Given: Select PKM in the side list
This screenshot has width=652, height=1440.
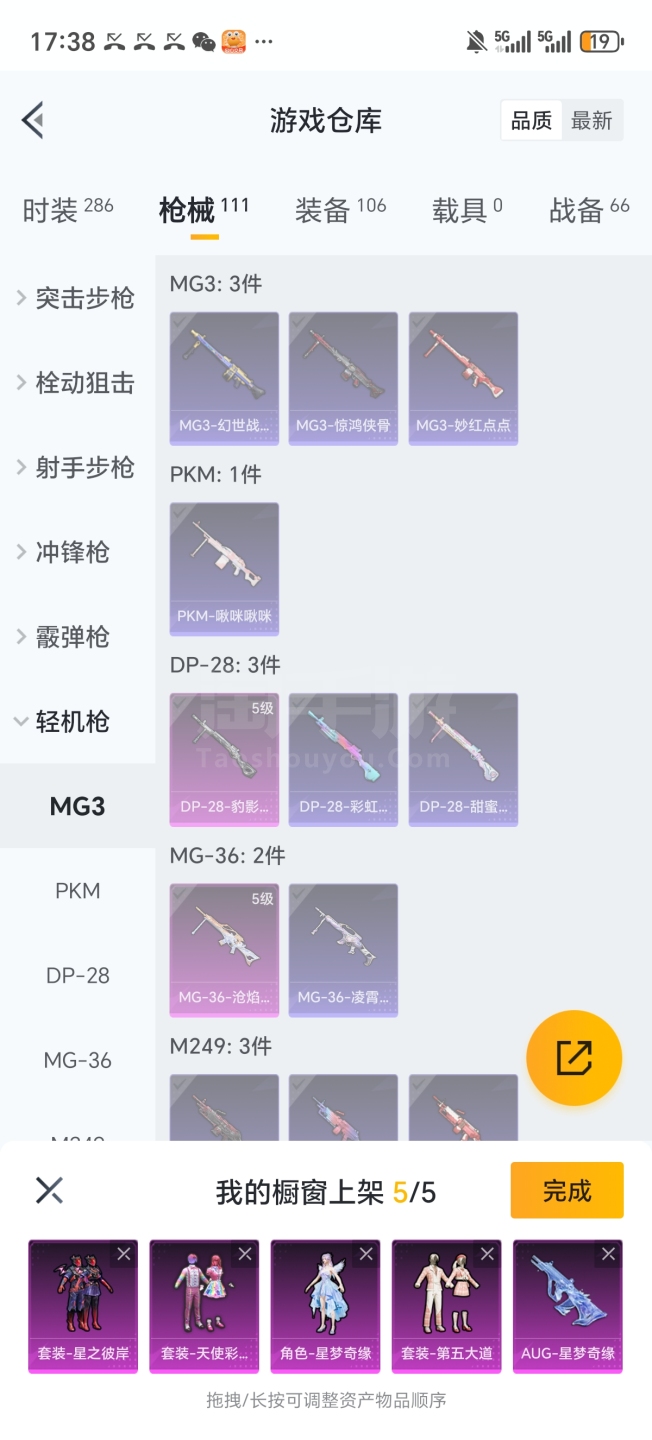Looking at the screenshot, I should click(x=77, y=891).
